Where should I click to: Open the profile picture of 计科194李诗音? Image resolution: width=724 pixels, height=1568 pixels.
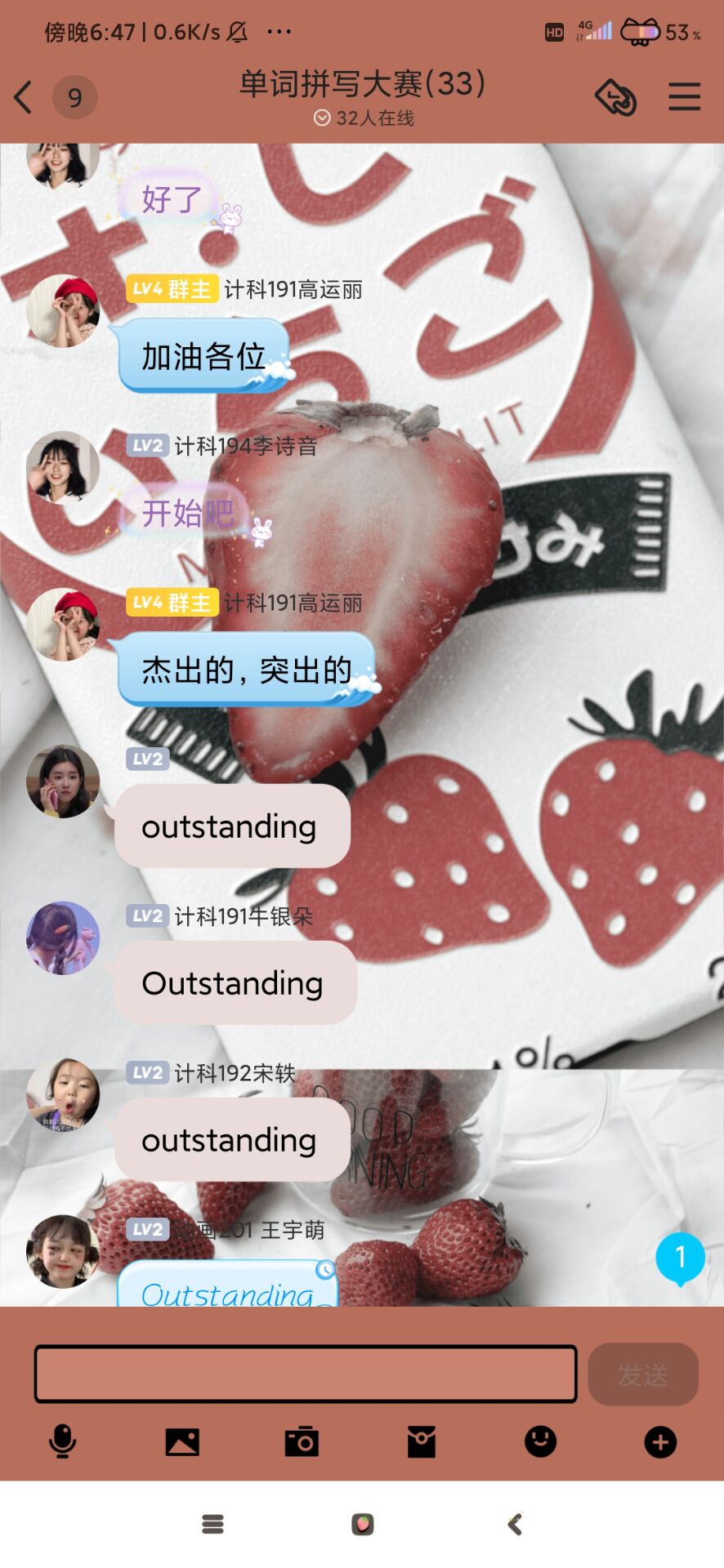(x=63, y=468)
